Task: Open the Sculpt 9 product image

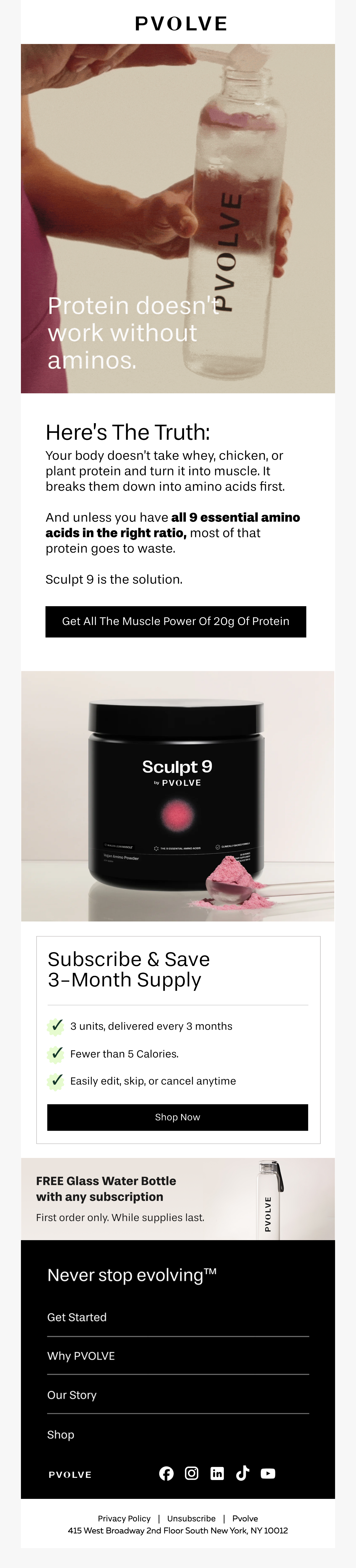Action: 177,796
